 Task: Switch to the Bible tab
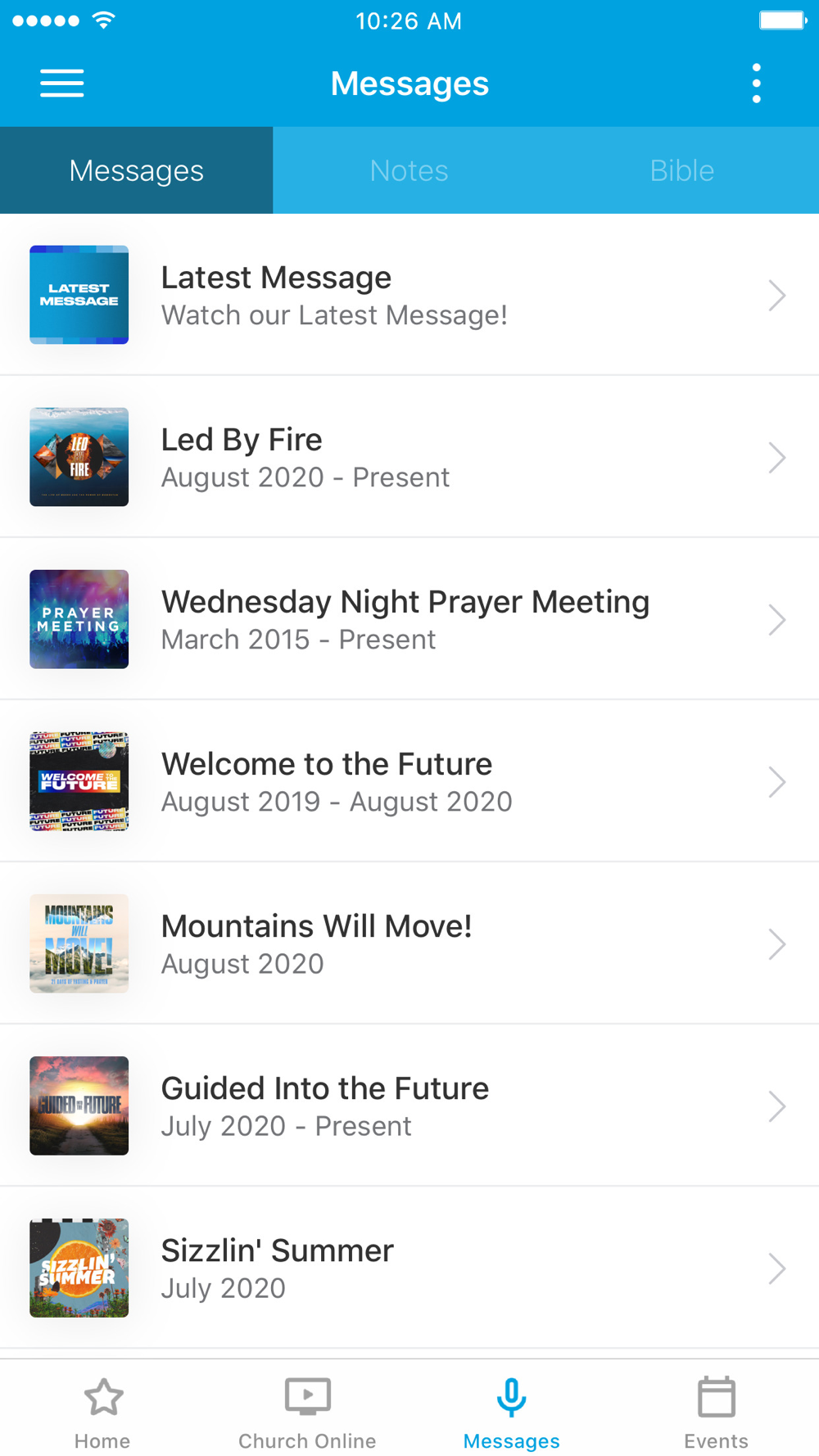point(681,170)
